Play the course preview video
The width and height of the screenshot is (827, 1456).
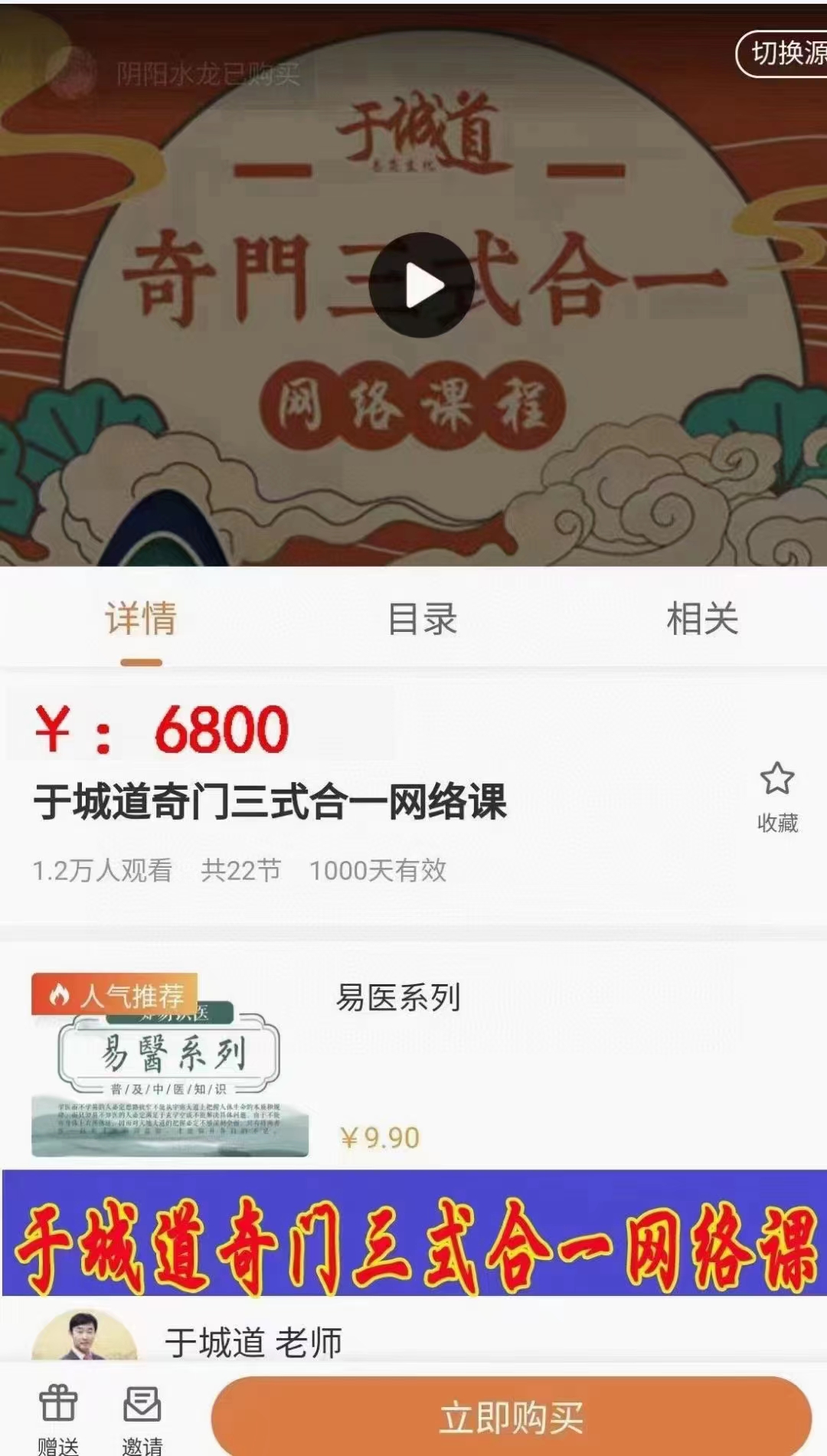pos(420,286)
